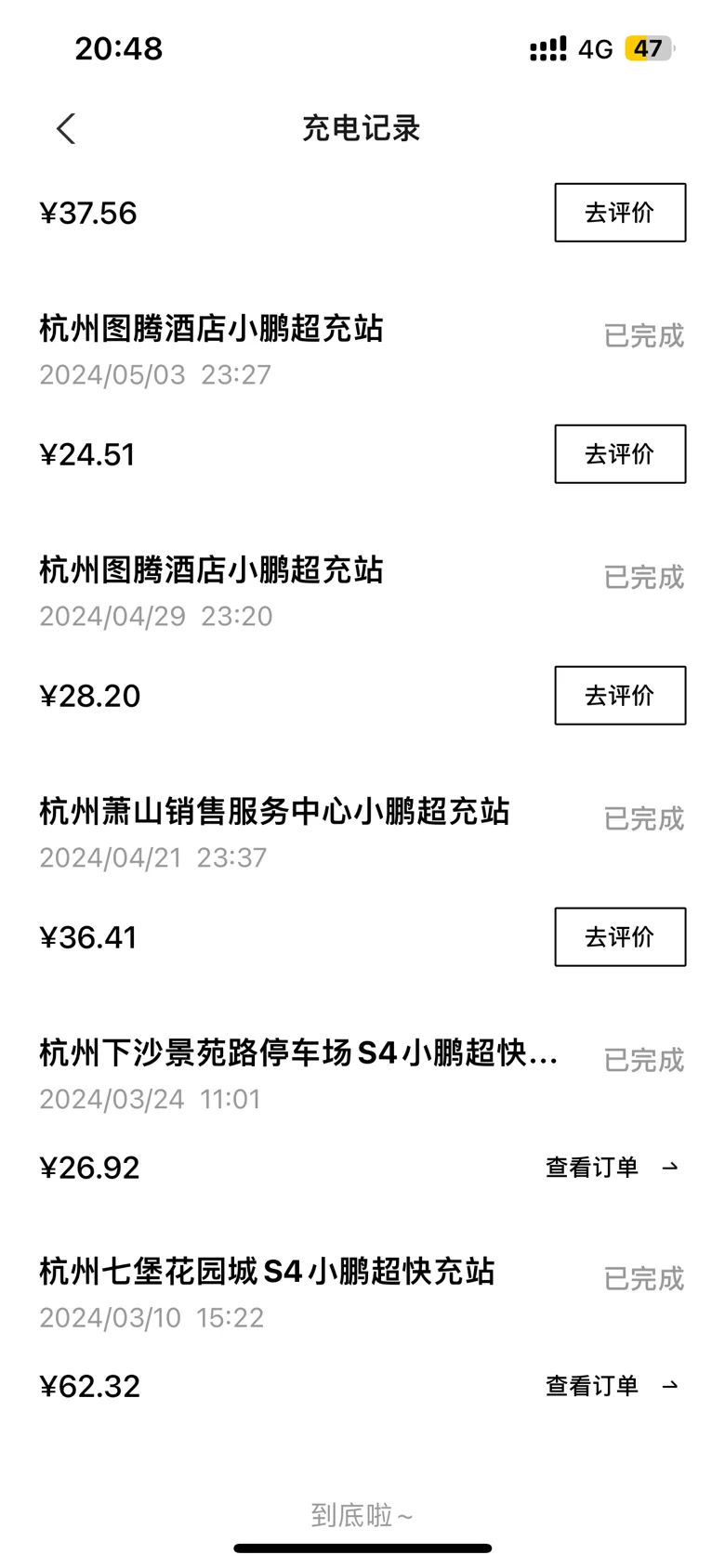725x1568 pixels.
Task: Tap 去评价 for the ¥37.56 charge
Action: (620, 213)
